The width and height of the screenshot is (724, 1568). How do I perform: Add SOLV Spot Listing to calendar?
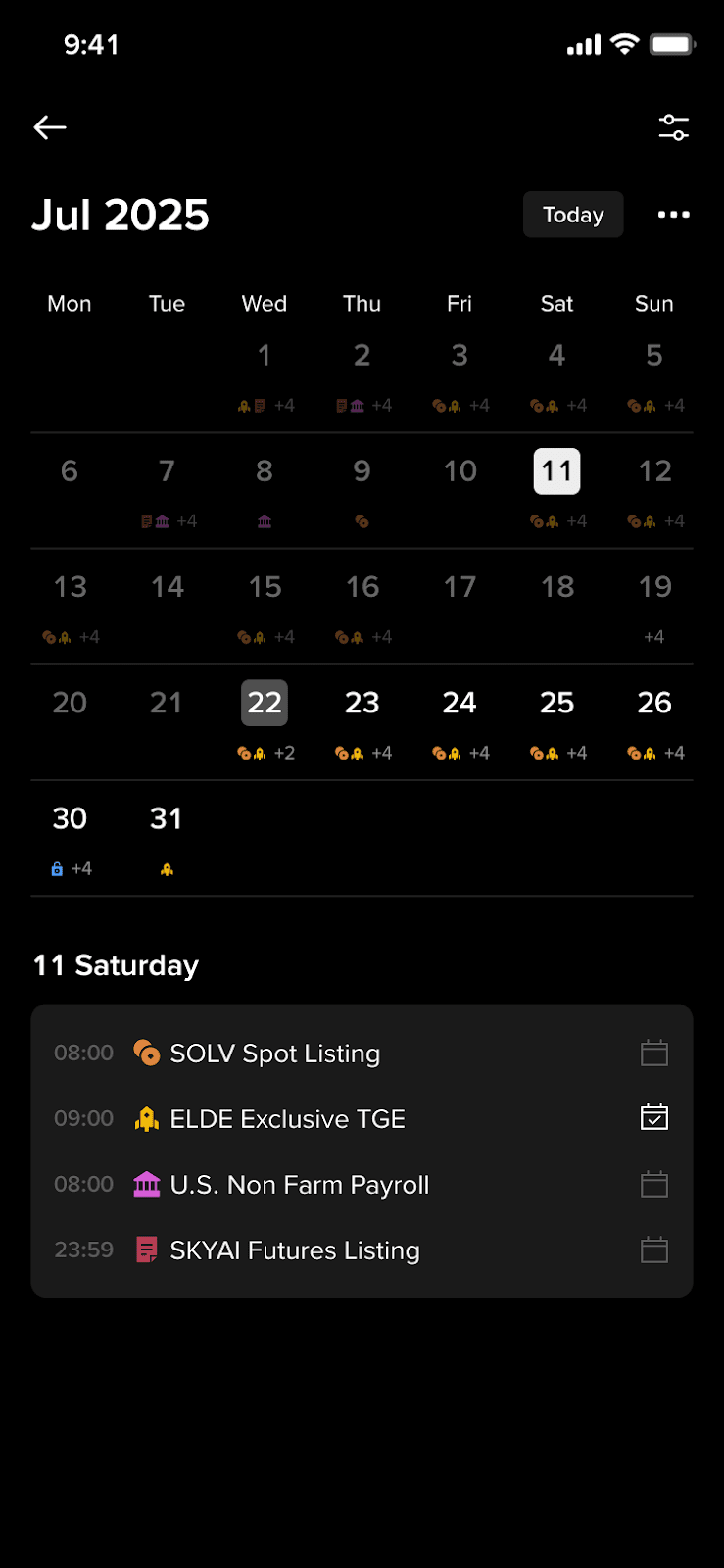point(653,1053)
